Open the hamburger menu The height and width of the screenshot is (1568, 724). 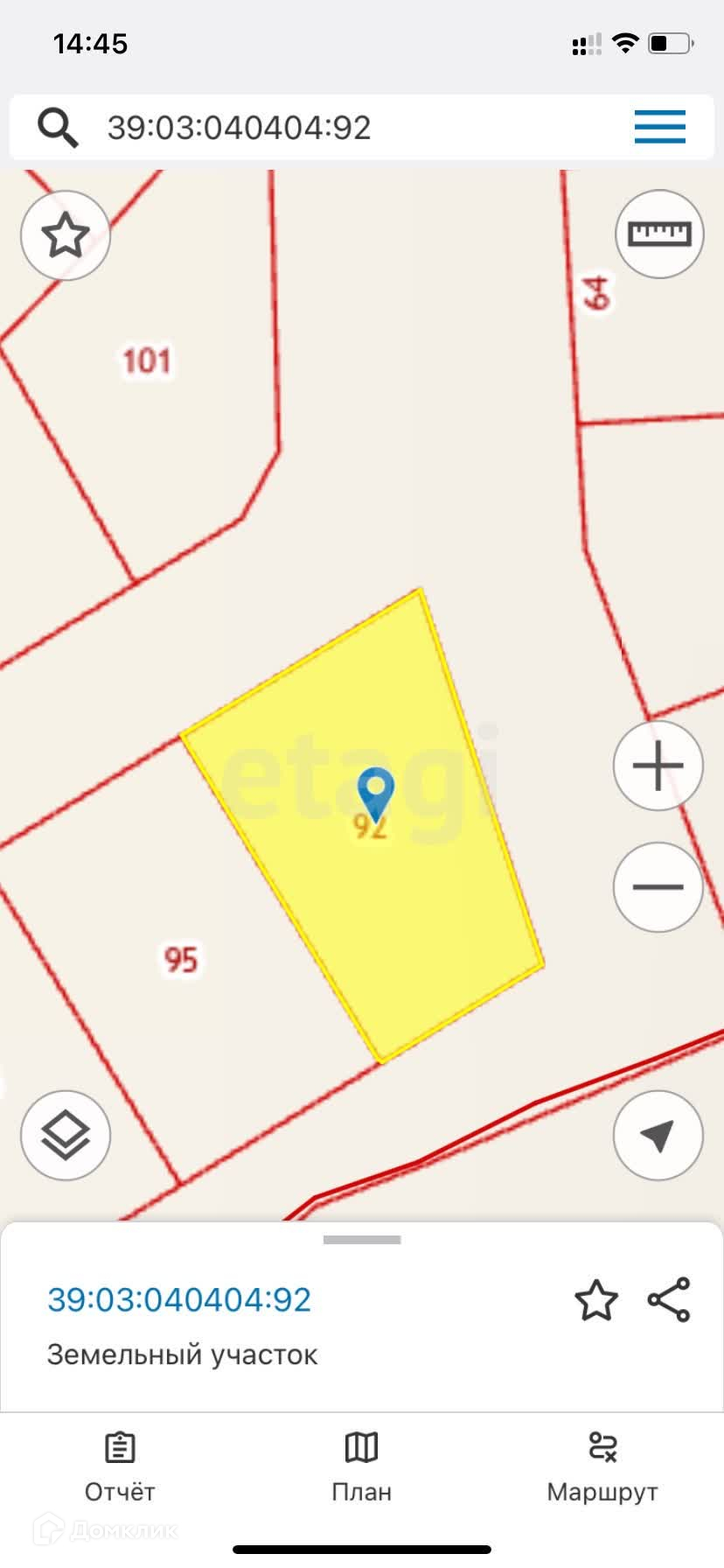[659, 128]
